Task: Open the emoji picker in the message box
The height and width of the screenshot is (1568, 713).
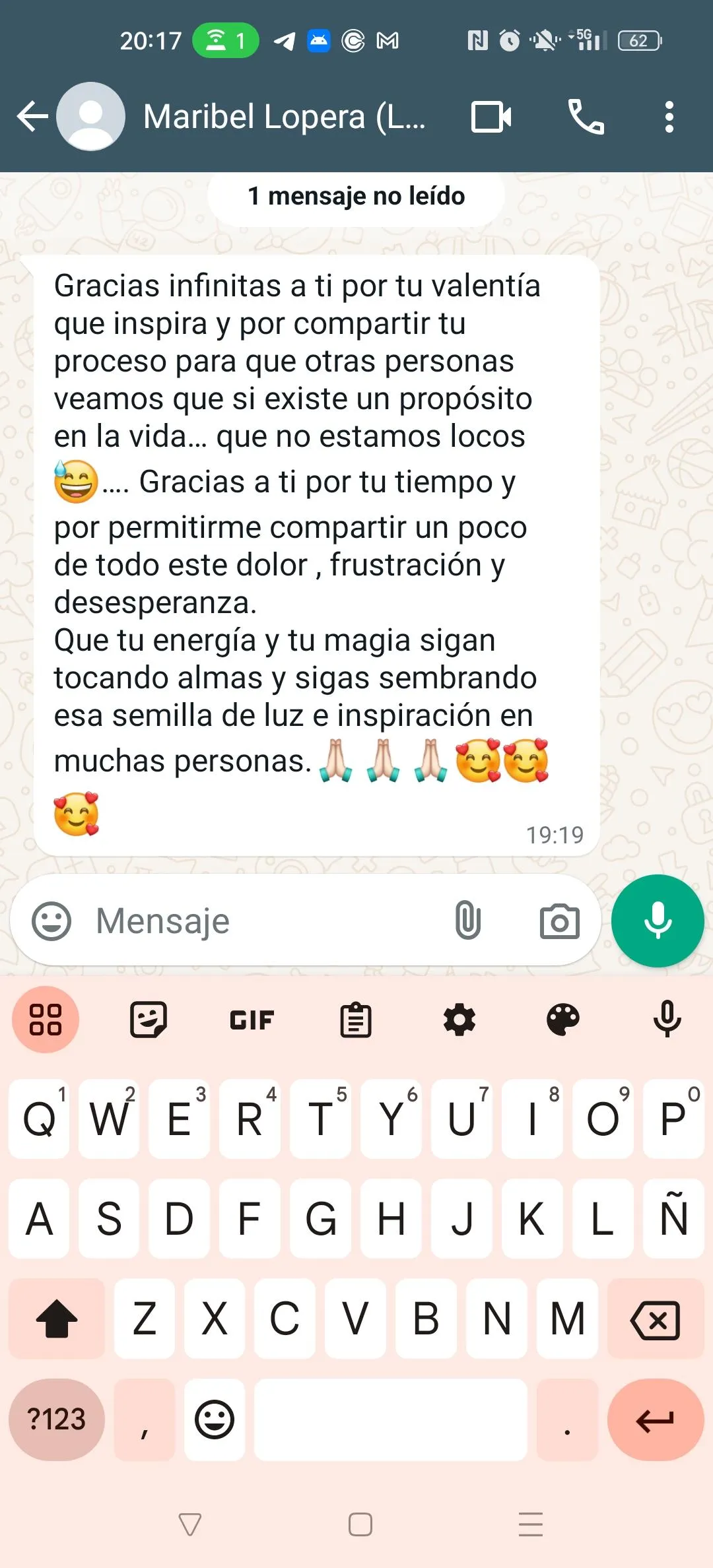Action: pos(51,921)
